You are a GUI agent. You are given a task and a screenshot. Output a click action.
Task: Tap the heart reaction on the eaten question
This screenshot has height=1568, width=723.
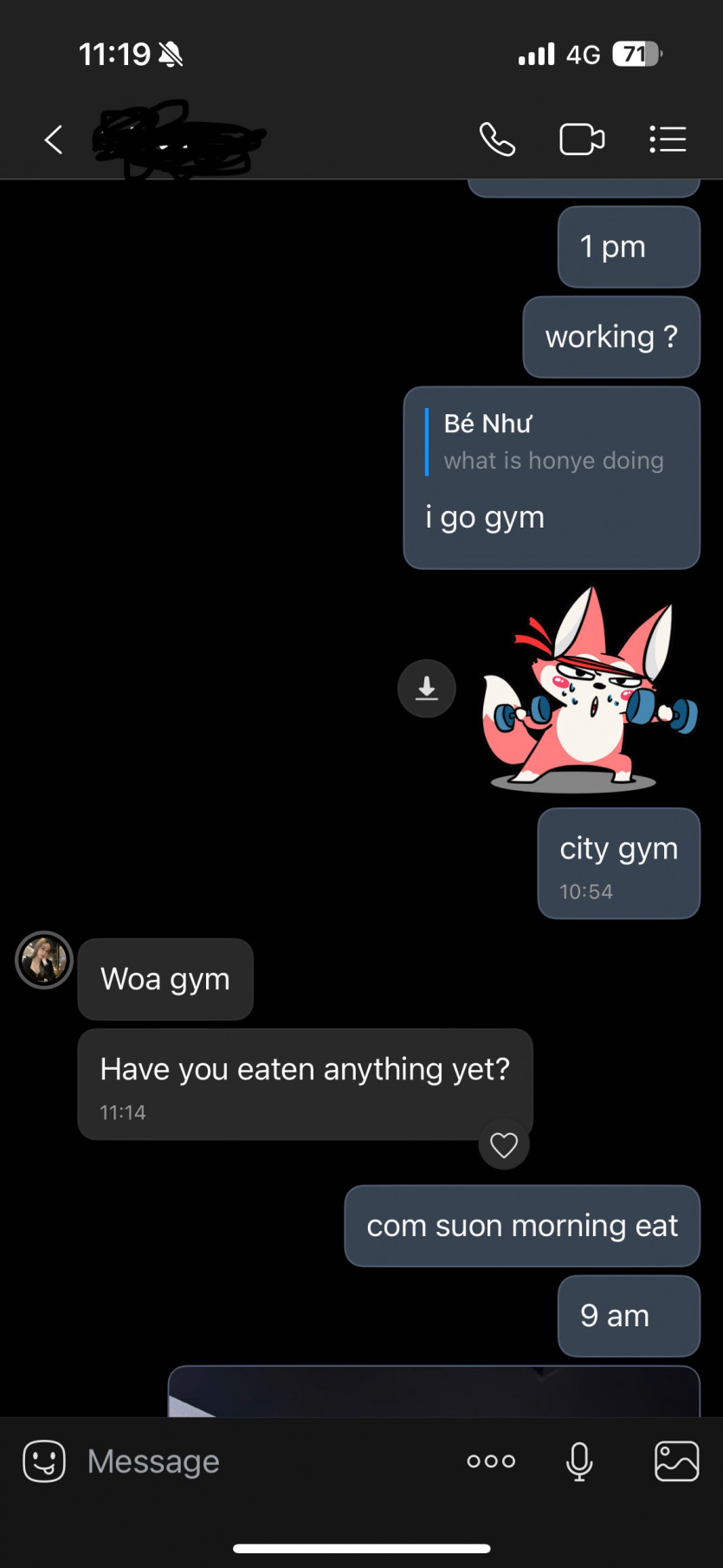click(504, 1144)
